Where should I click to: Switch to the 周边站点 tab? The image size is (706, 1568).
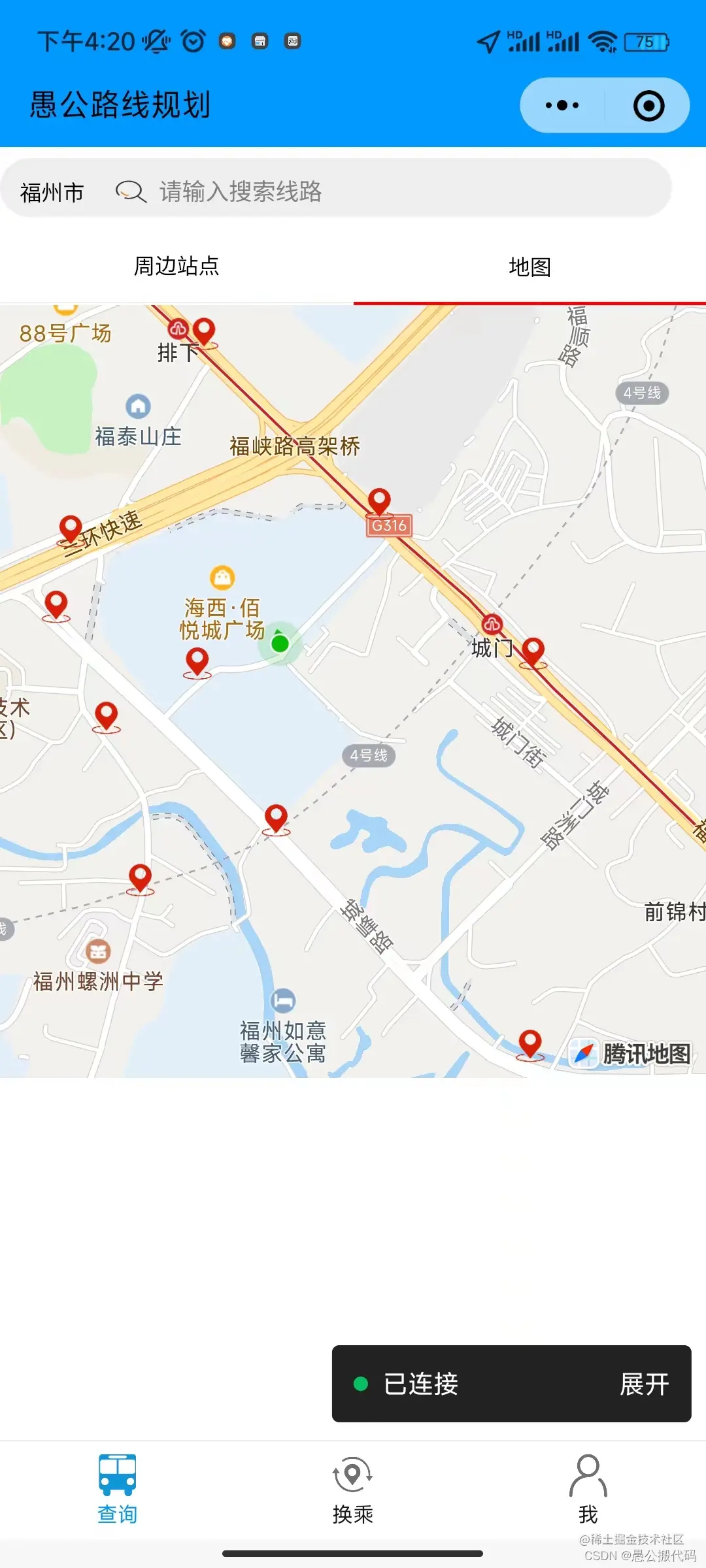pyautogui.click(x=176, y=267)
